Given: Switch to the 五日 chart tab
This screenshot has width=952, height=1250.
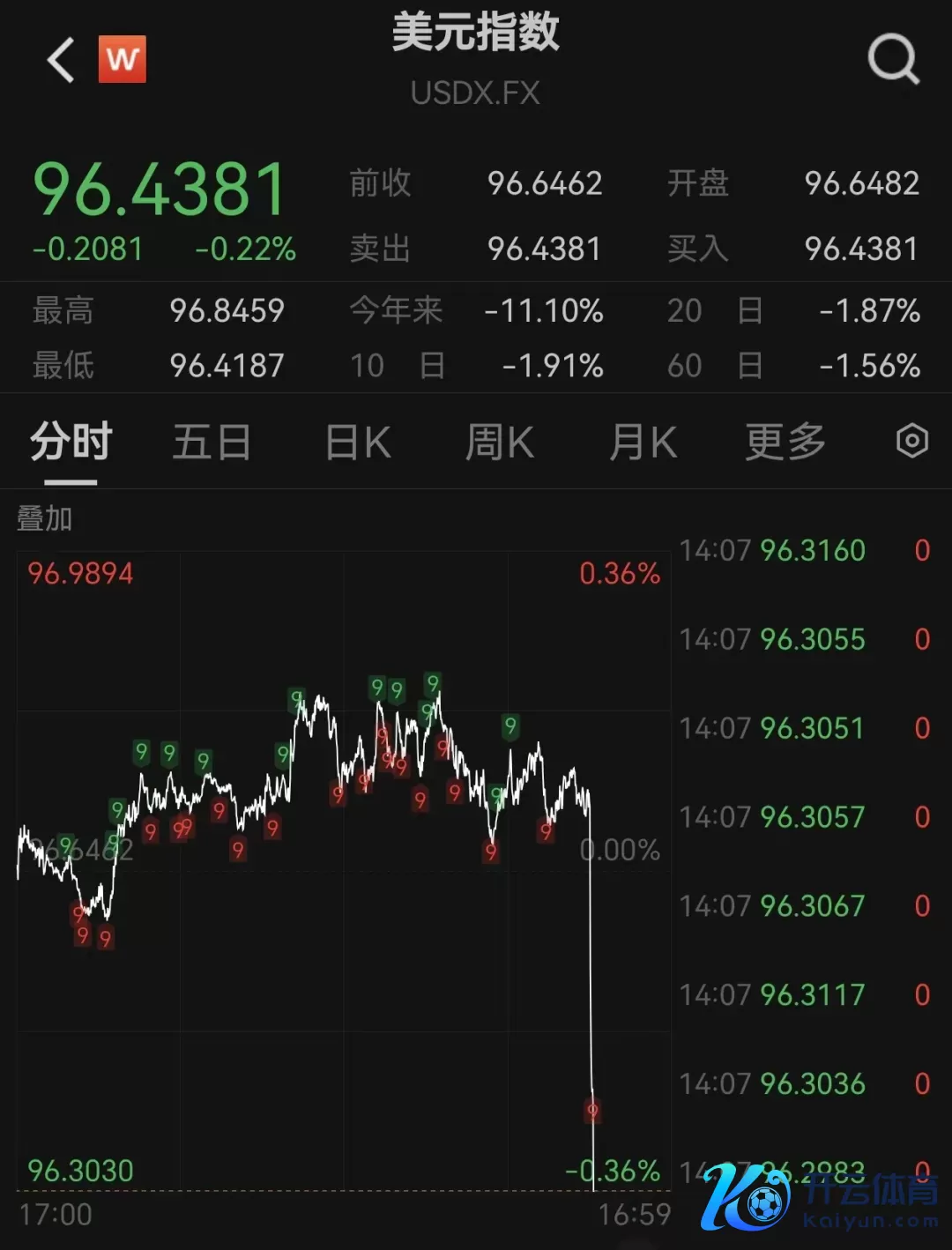Looking at the screenshot, I should 212,442.
